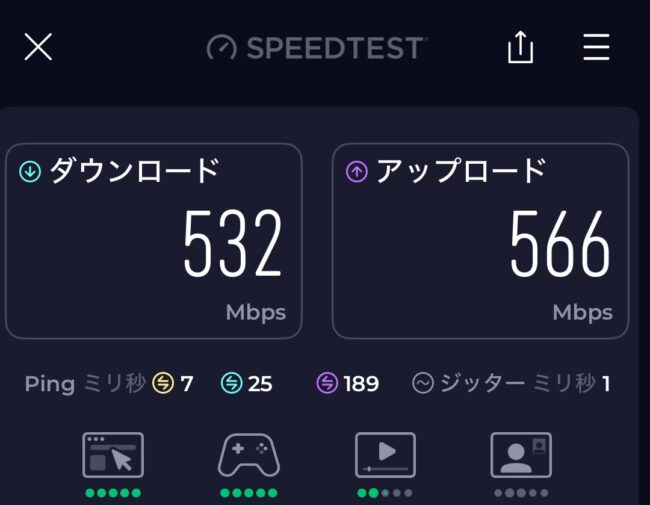Screen dimensions: 650x505
Task: Open the video streaming rating icon
Action: click(x=385, y=455)
